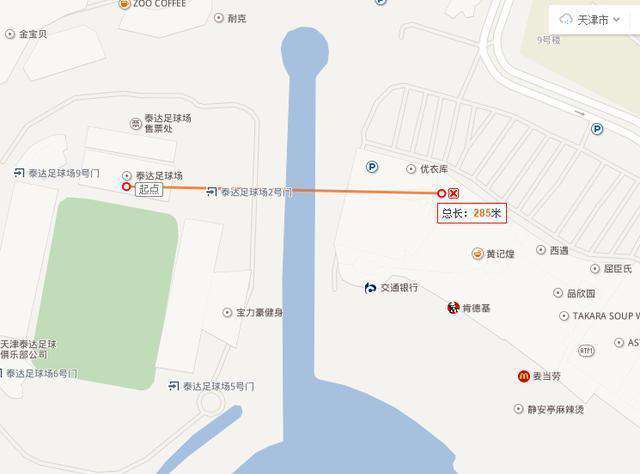Screen dimensions: 640x474
Task: Close the 285米 distance measurement
Action: (x=454, y=193)
